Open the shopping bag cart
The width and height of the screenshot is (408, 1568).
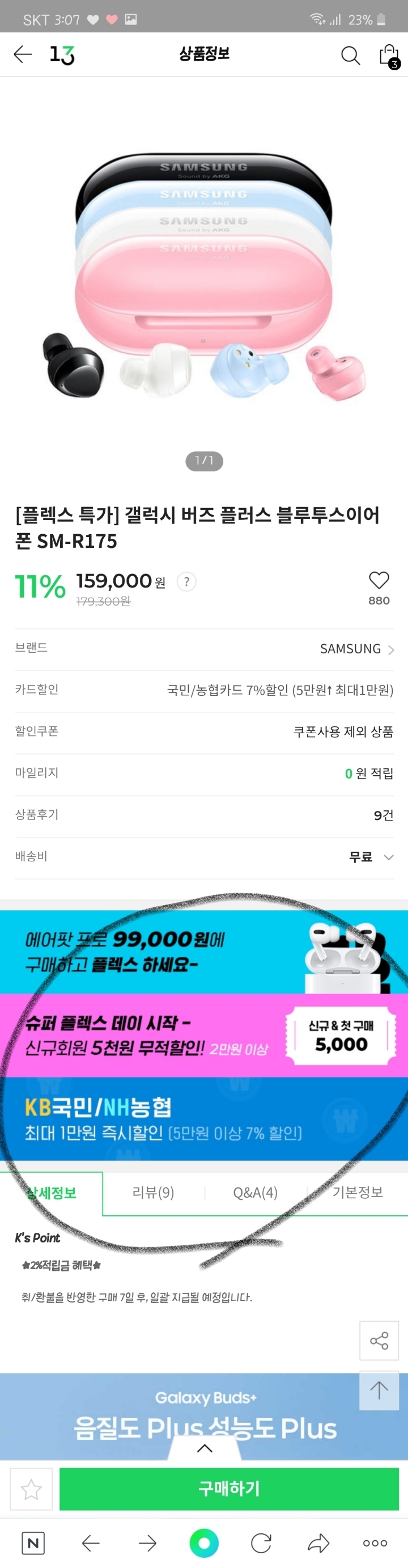(389, 56)
